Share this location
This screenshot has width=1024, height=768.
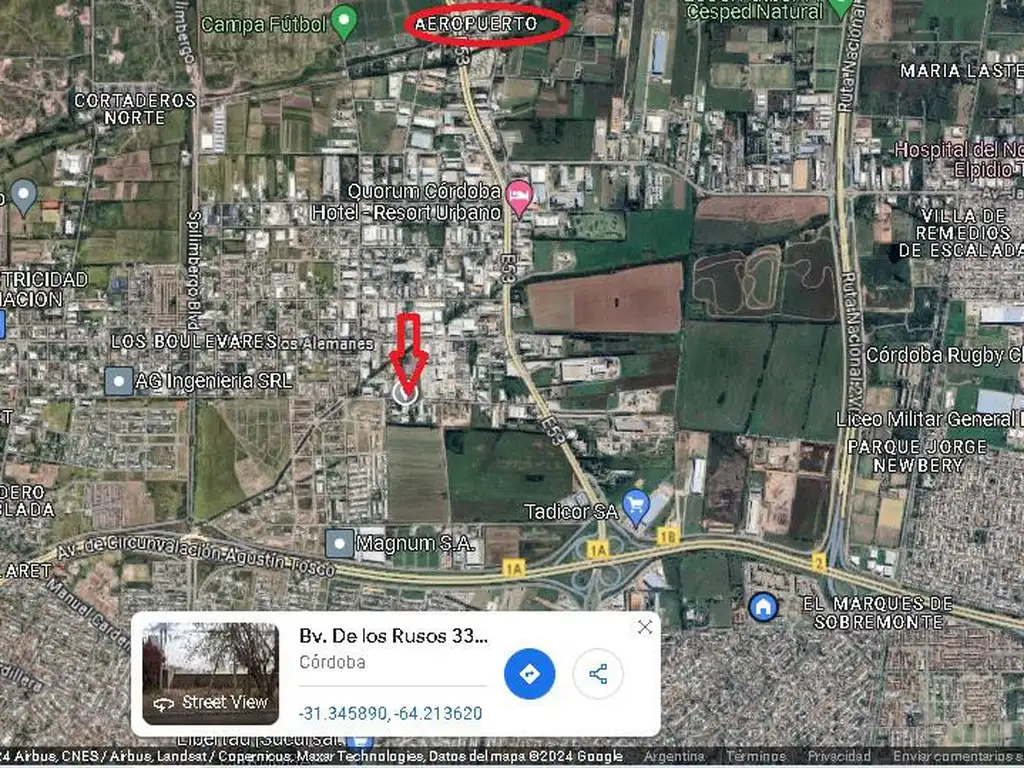click(598, 673)
